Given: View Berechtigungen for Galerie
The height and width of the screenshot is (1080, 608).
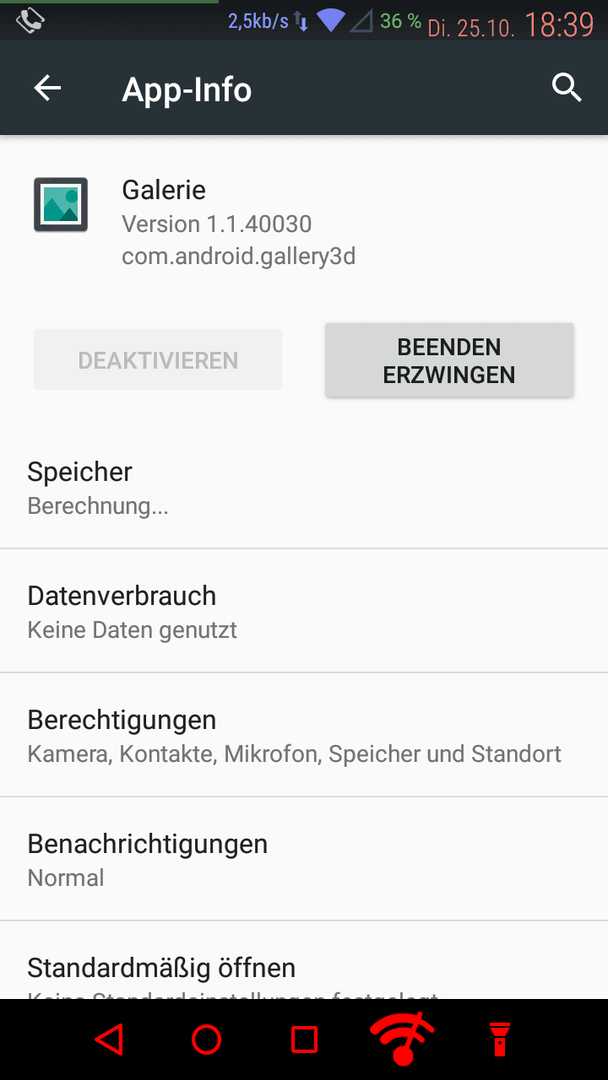Looking at the screenshot, I should point(304,735).
